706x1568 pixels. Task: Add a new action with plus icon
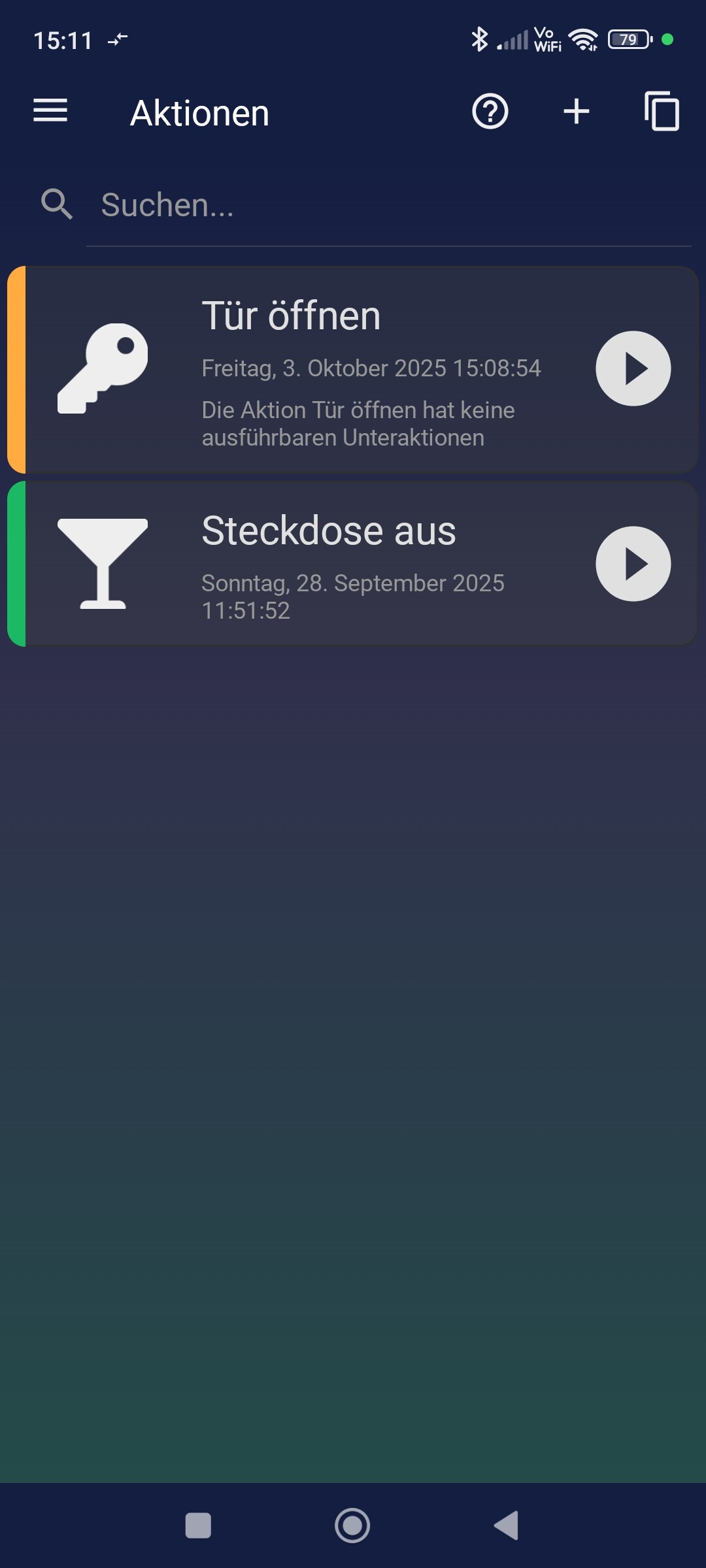[576, 111]
